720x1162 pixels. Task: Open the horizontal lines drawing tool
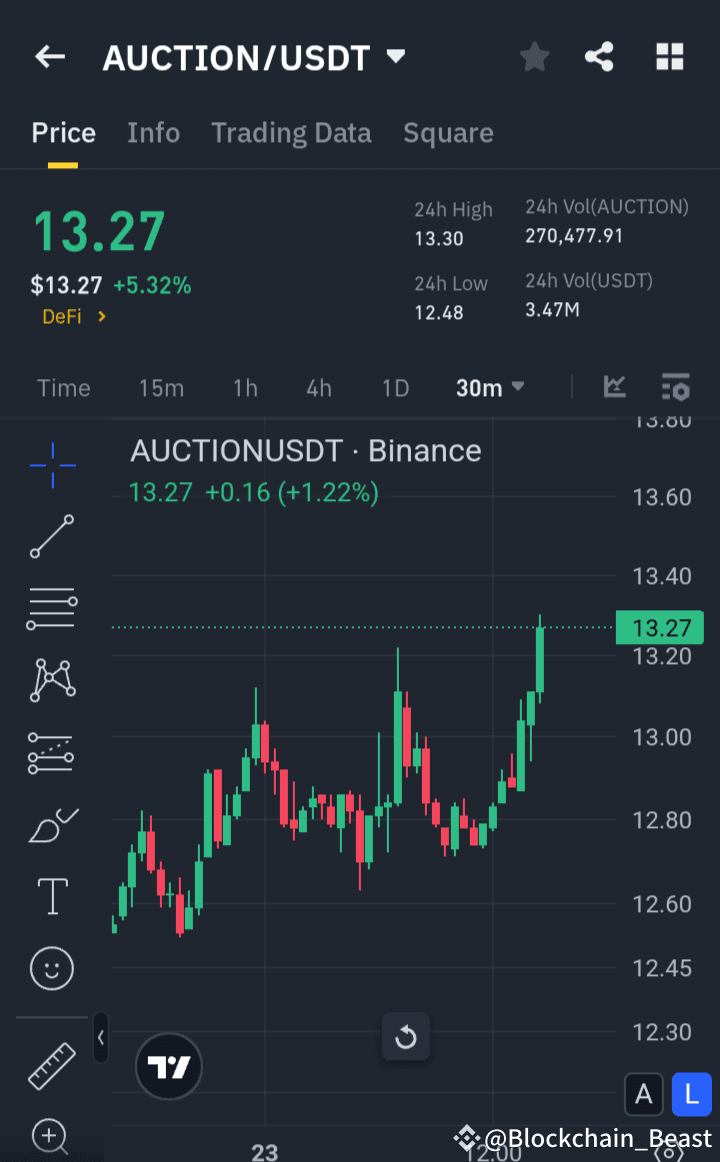(x=51, y=609)
